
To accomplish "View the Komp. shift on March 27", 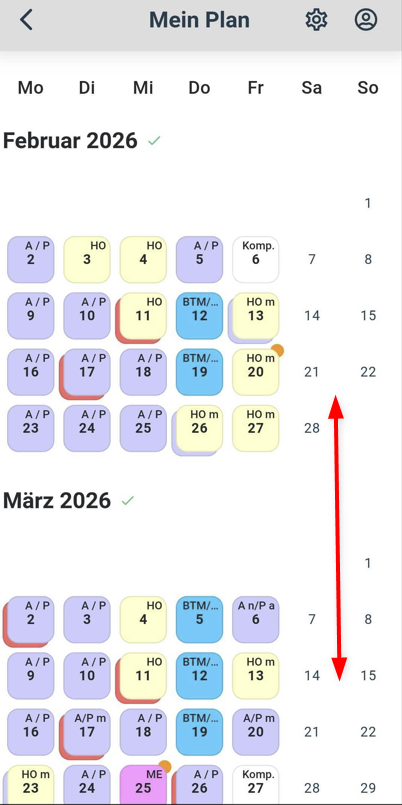I will pyautogui.click(x=256, y=785).
